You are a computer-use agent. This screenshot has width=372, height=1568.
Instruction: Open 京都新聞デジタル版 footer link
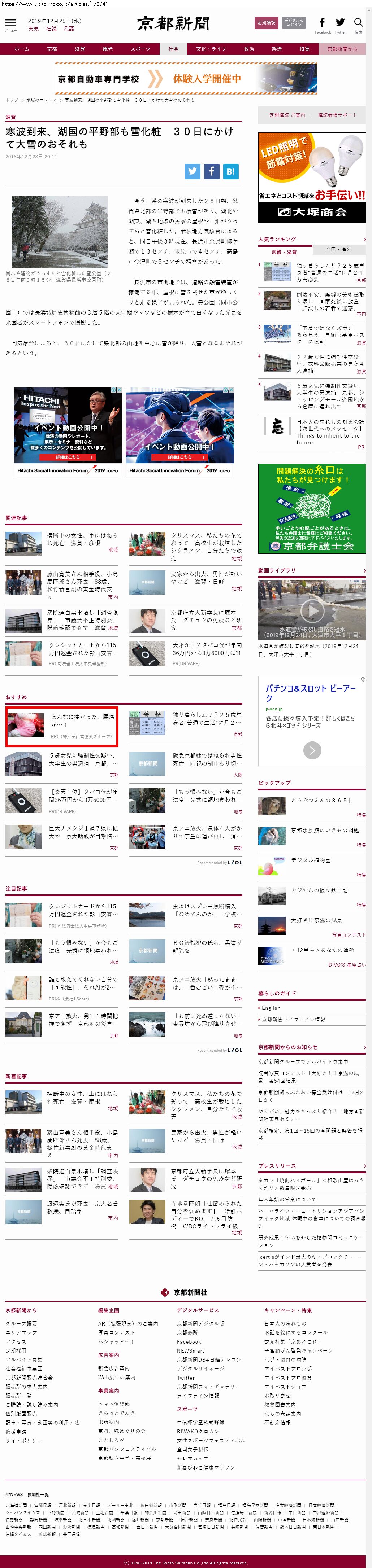(x=200, y=1323)
